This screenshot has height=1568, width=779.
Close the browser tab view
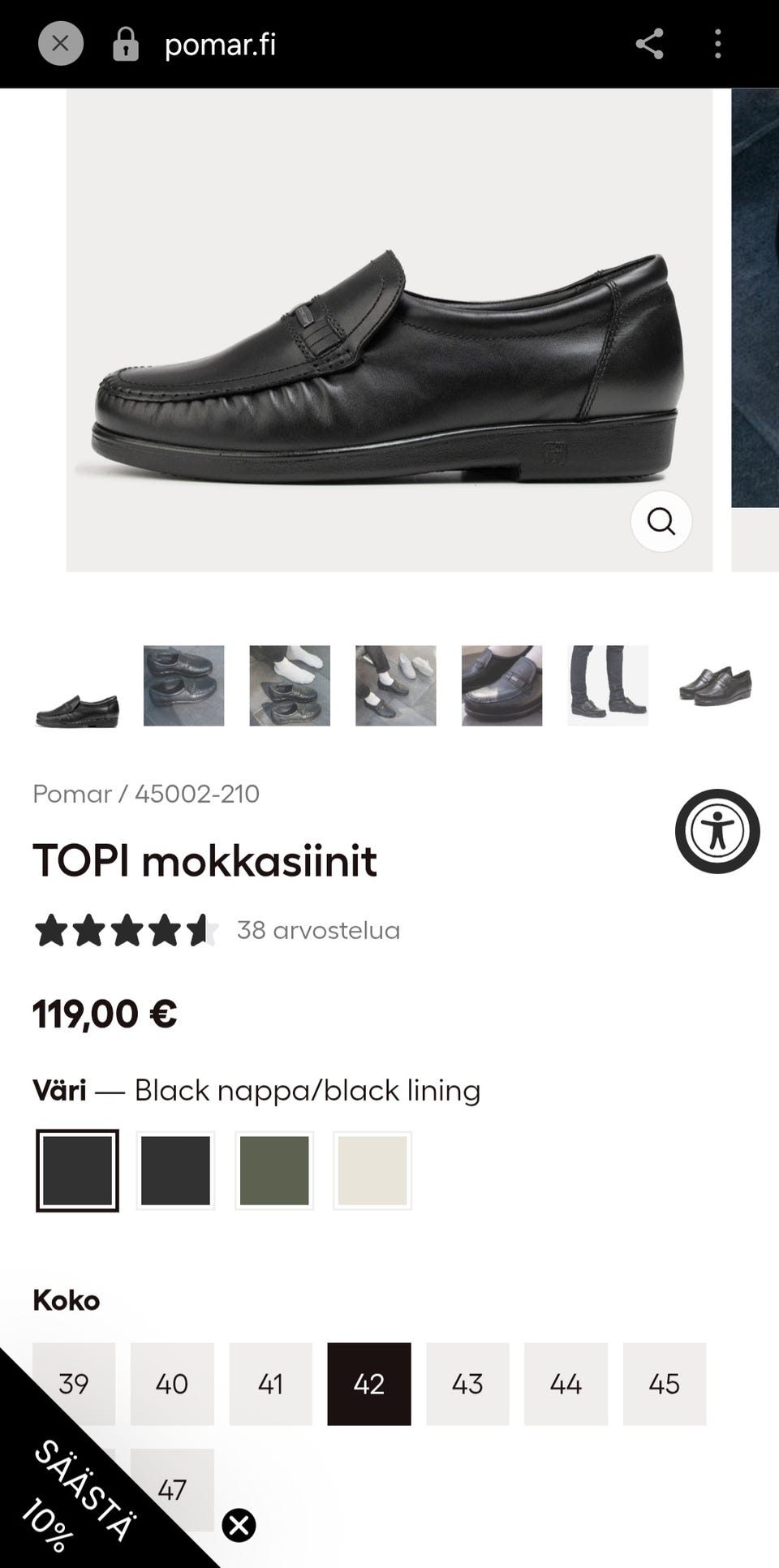point(60,44)
